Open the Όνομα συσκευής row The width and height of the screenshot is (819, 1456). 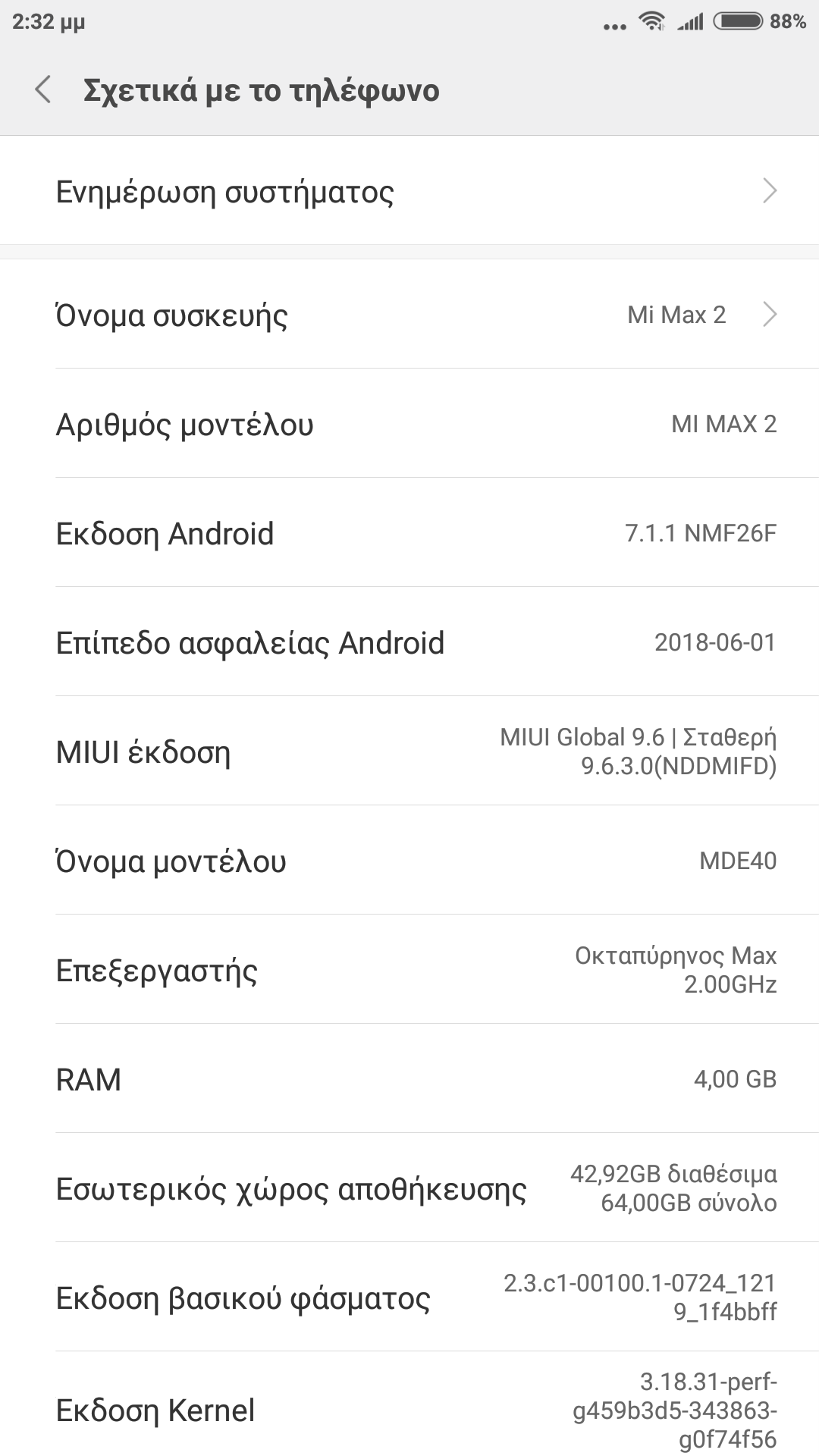coord(409,315)
